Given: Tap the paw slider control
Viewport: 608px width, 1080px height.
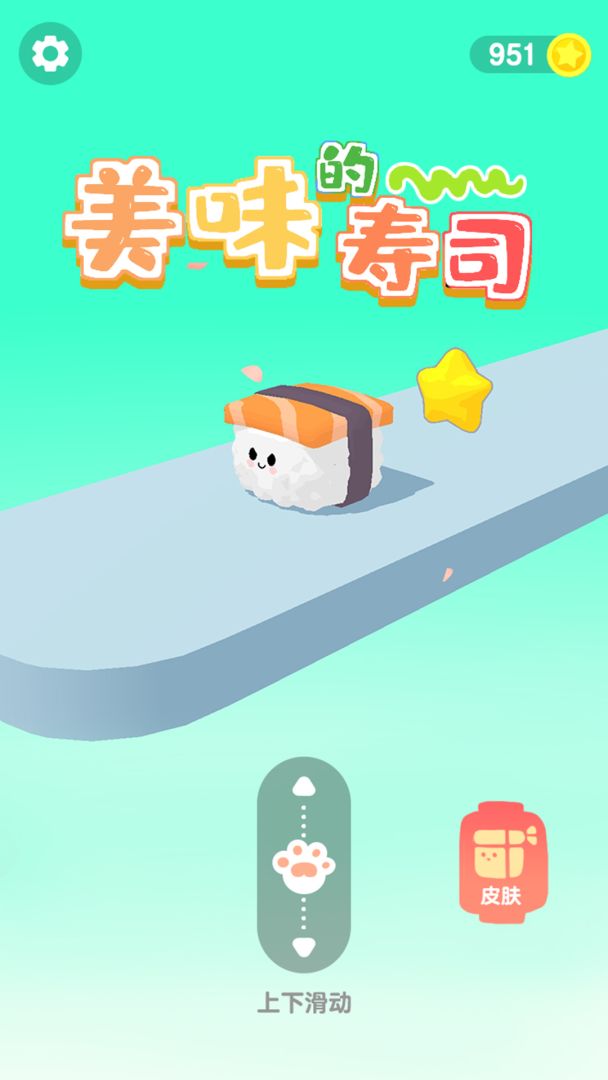Looking at the screenshot, I should [x=304, y=864].
